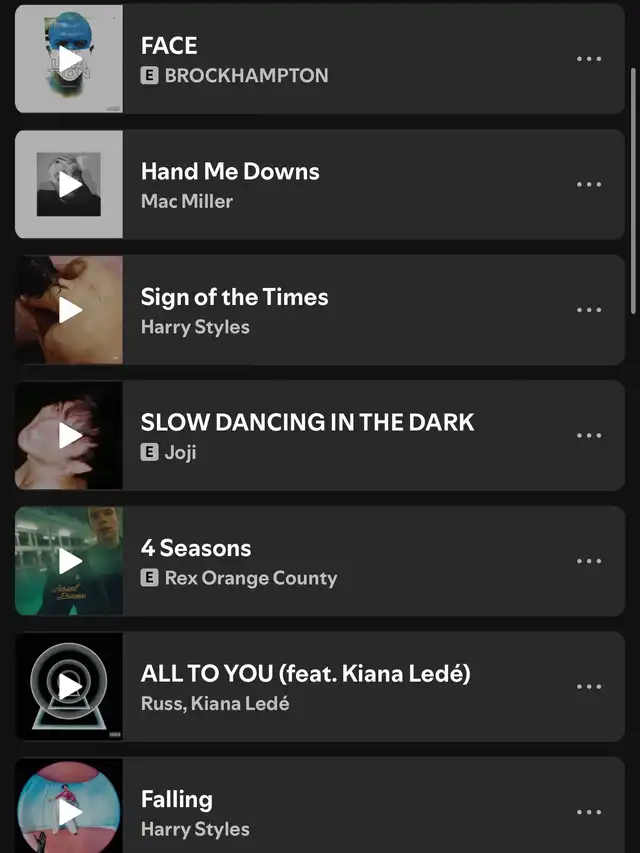
Task: Play SLOW DANCING IN THE DARK
Action: [69, 435]
